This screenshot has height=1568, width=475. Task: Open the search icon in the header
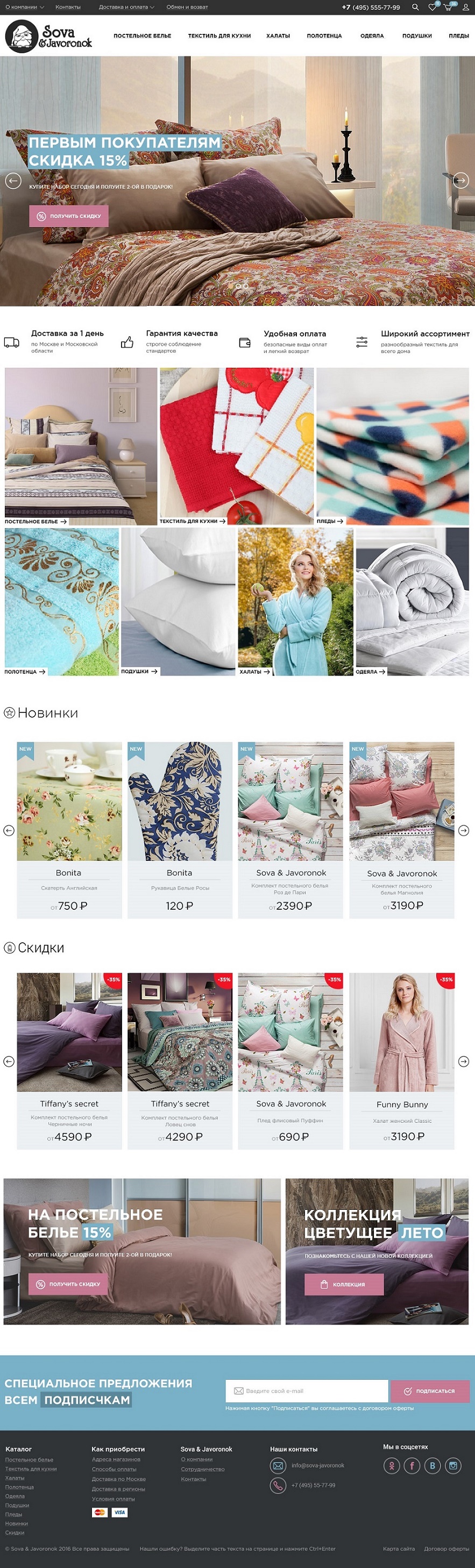click(x=415, y=8)
